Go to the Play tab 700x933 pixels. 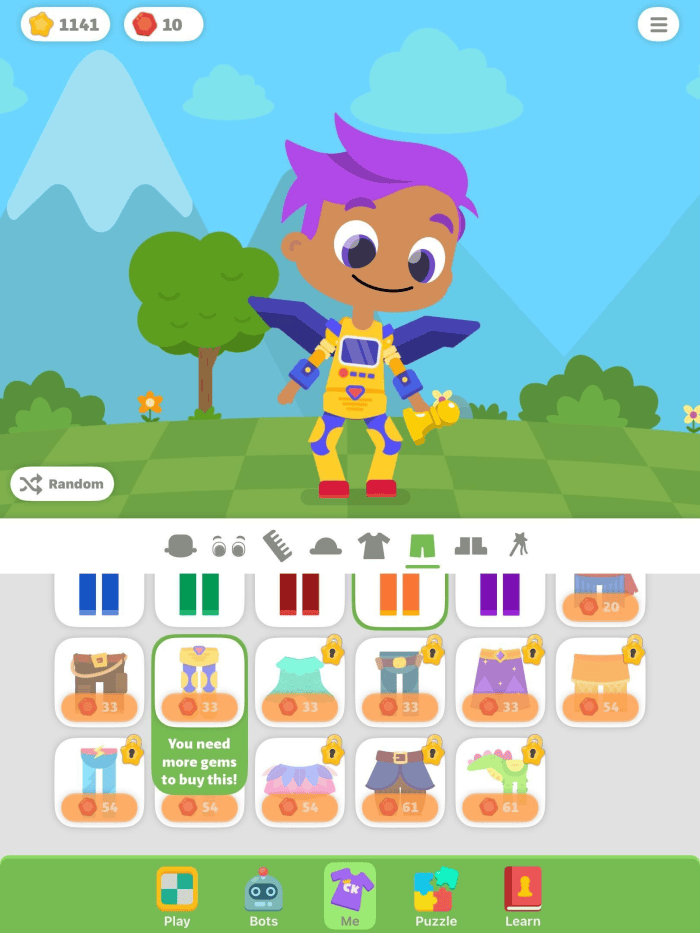click(177, 896)
